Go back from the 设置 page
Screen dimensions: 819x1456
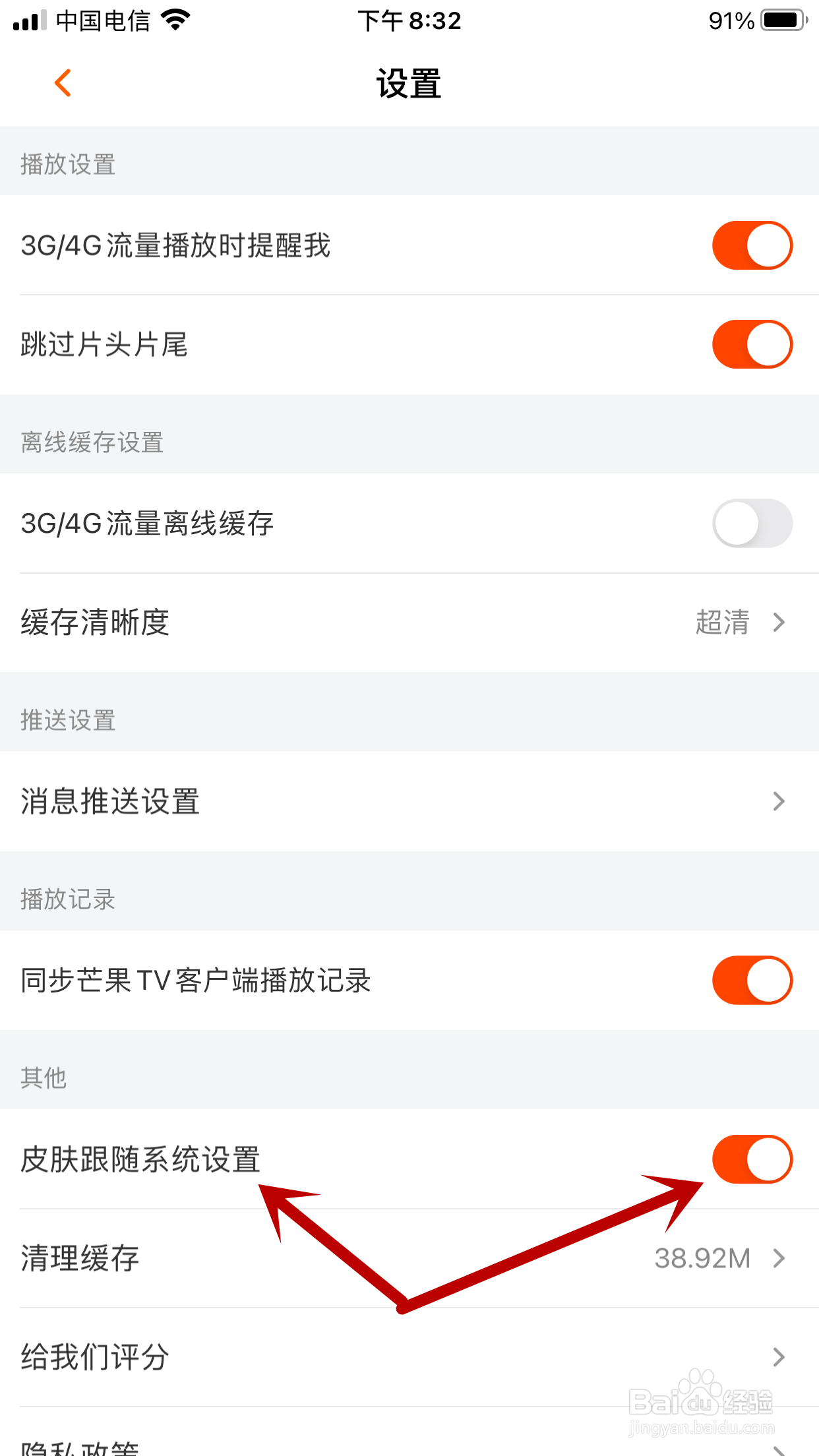tap(63, 83)
